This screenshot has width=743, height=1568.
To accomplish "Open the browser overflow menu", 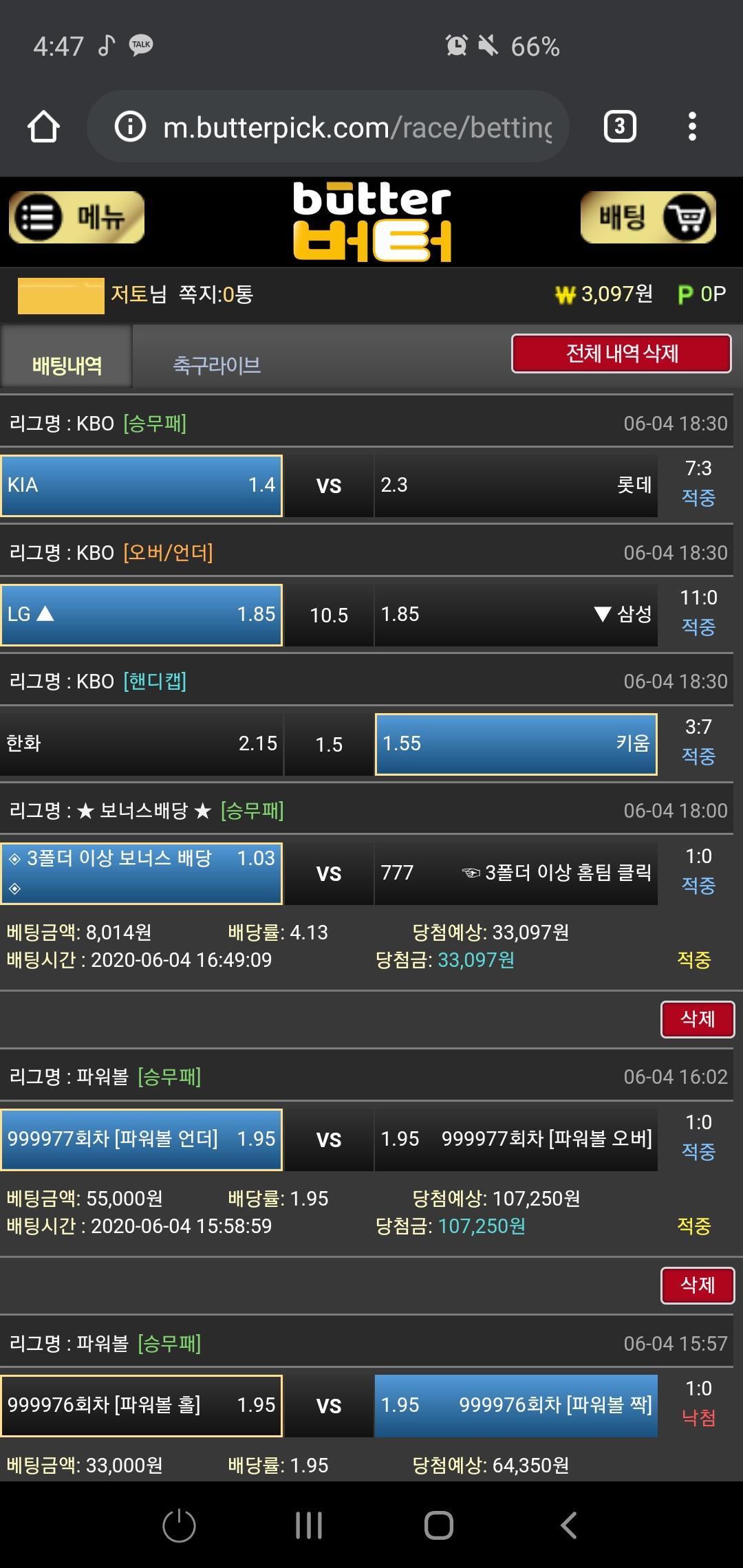I will click(692, 127).
